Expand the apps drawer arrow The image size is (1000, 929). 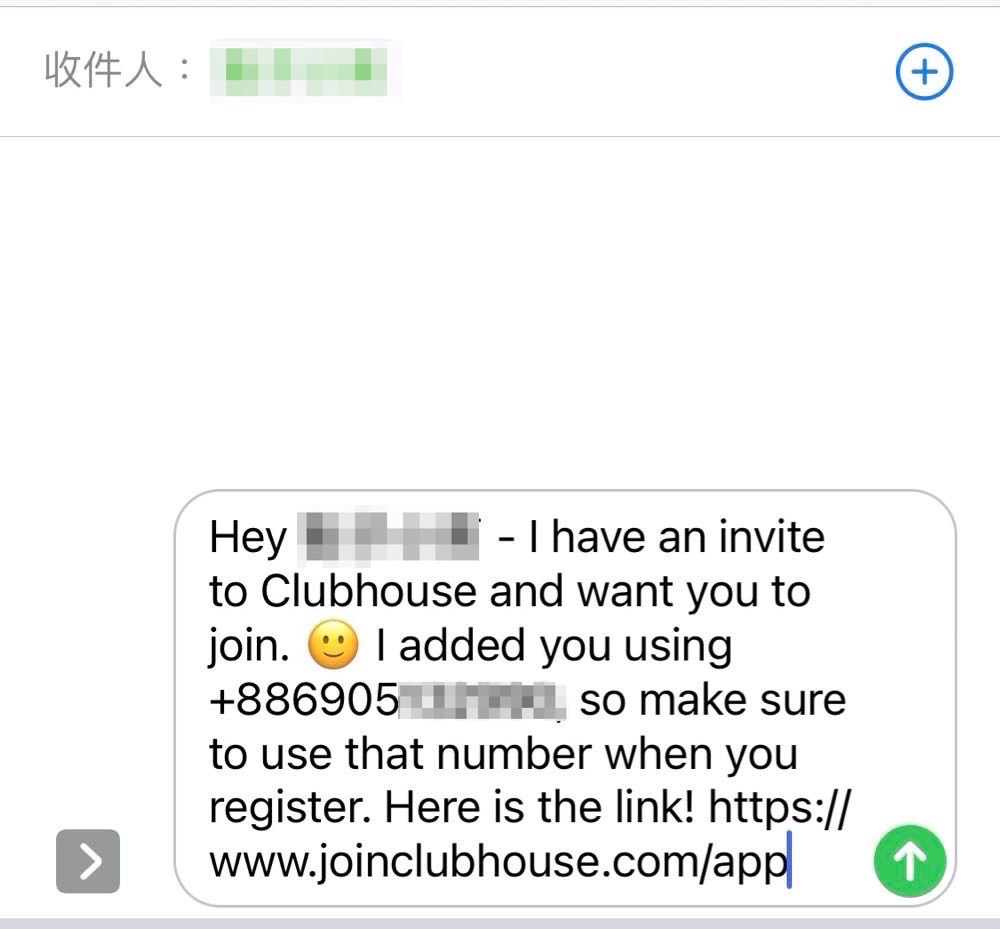[x=88, y=861]
